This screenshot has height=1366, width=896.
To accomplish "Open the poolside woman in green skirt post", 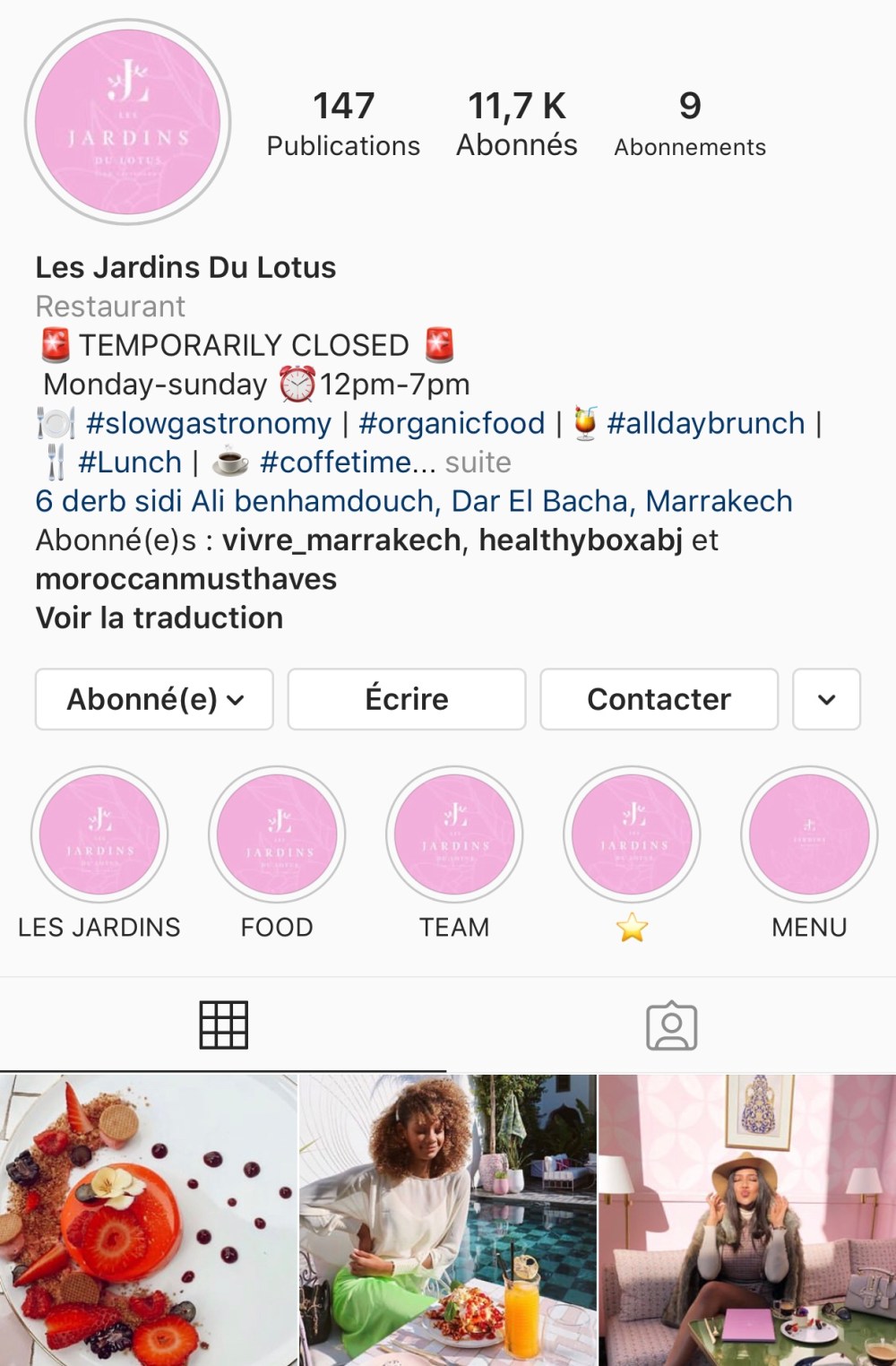I will 447,1220.
